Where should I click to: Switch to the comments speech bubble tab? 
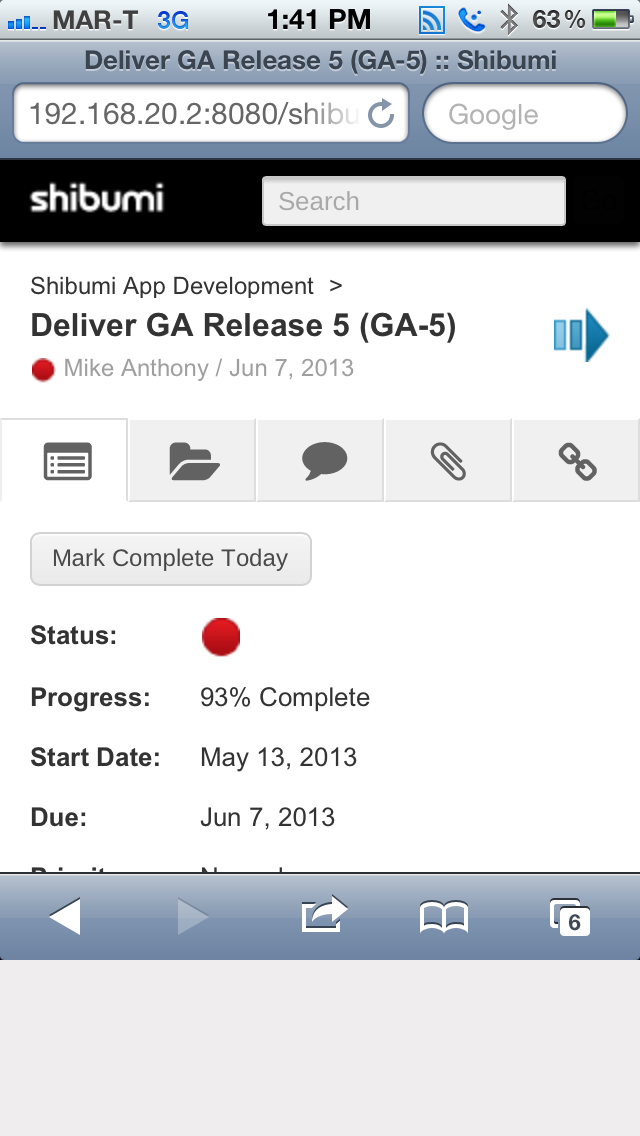coord(321,461)
